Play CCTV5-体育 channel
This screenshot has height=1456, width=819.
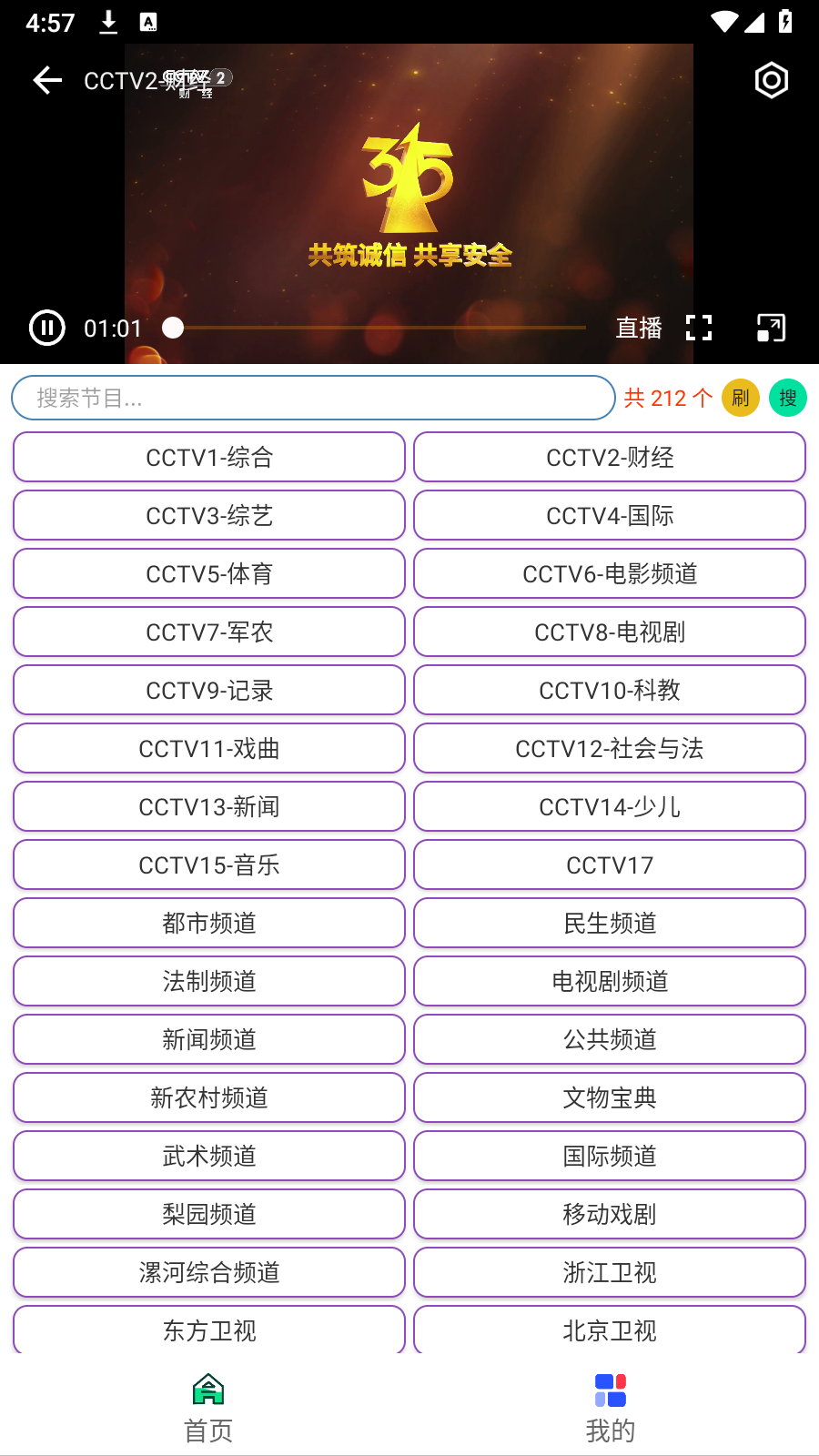pos(209,574)
